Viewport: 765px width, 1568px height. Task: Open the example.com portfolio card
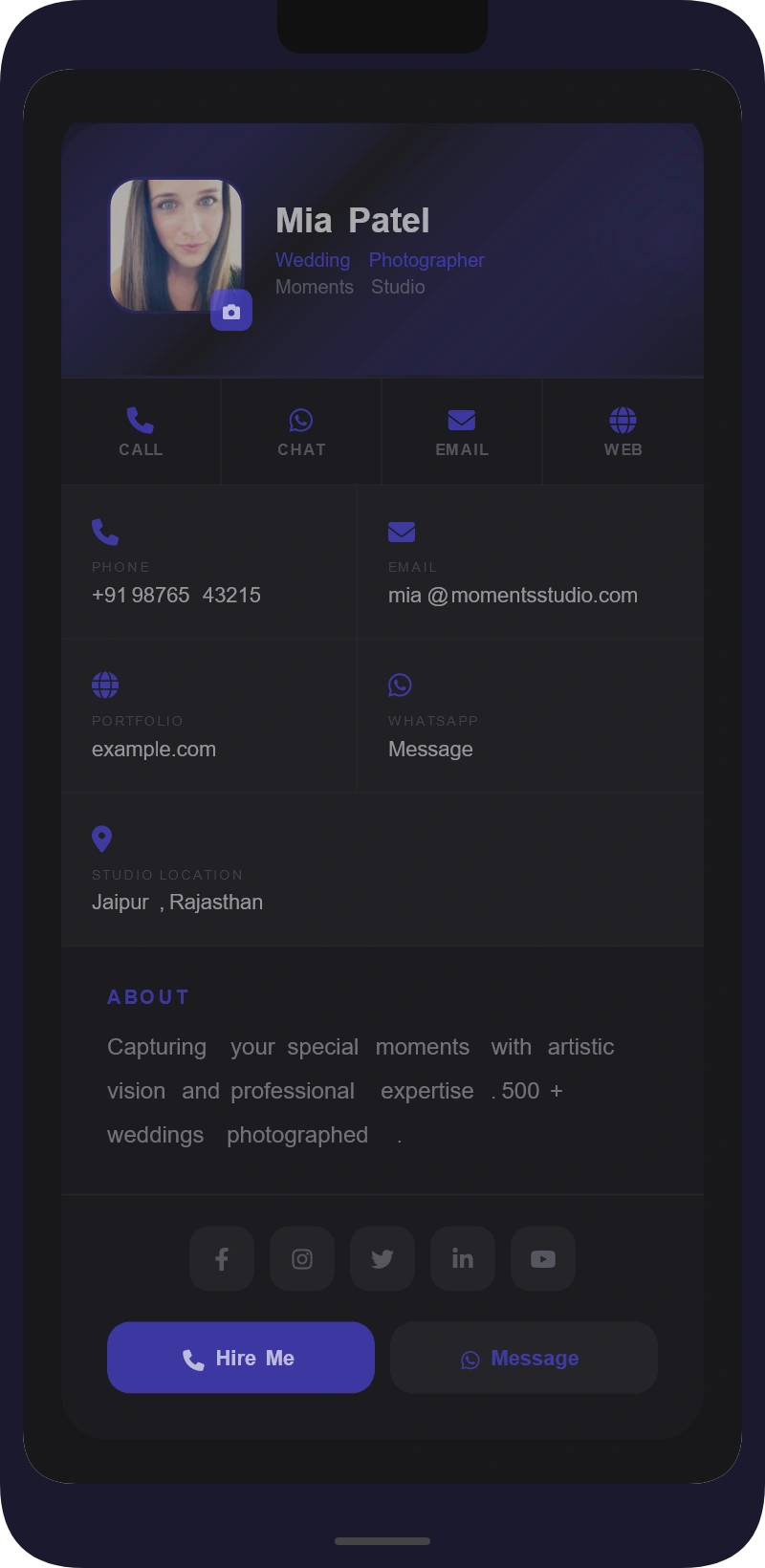208,716
